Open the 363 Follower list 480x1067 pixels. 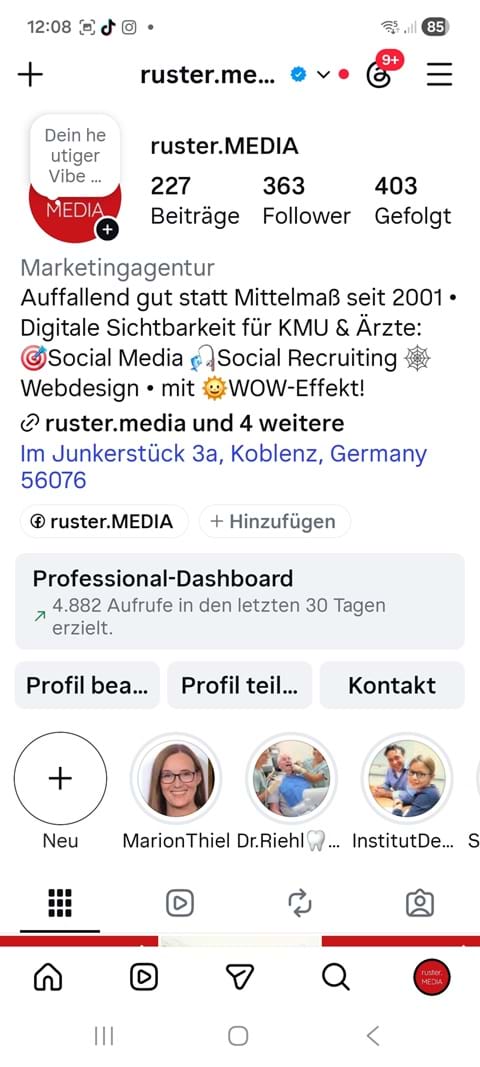pos(306,201)
